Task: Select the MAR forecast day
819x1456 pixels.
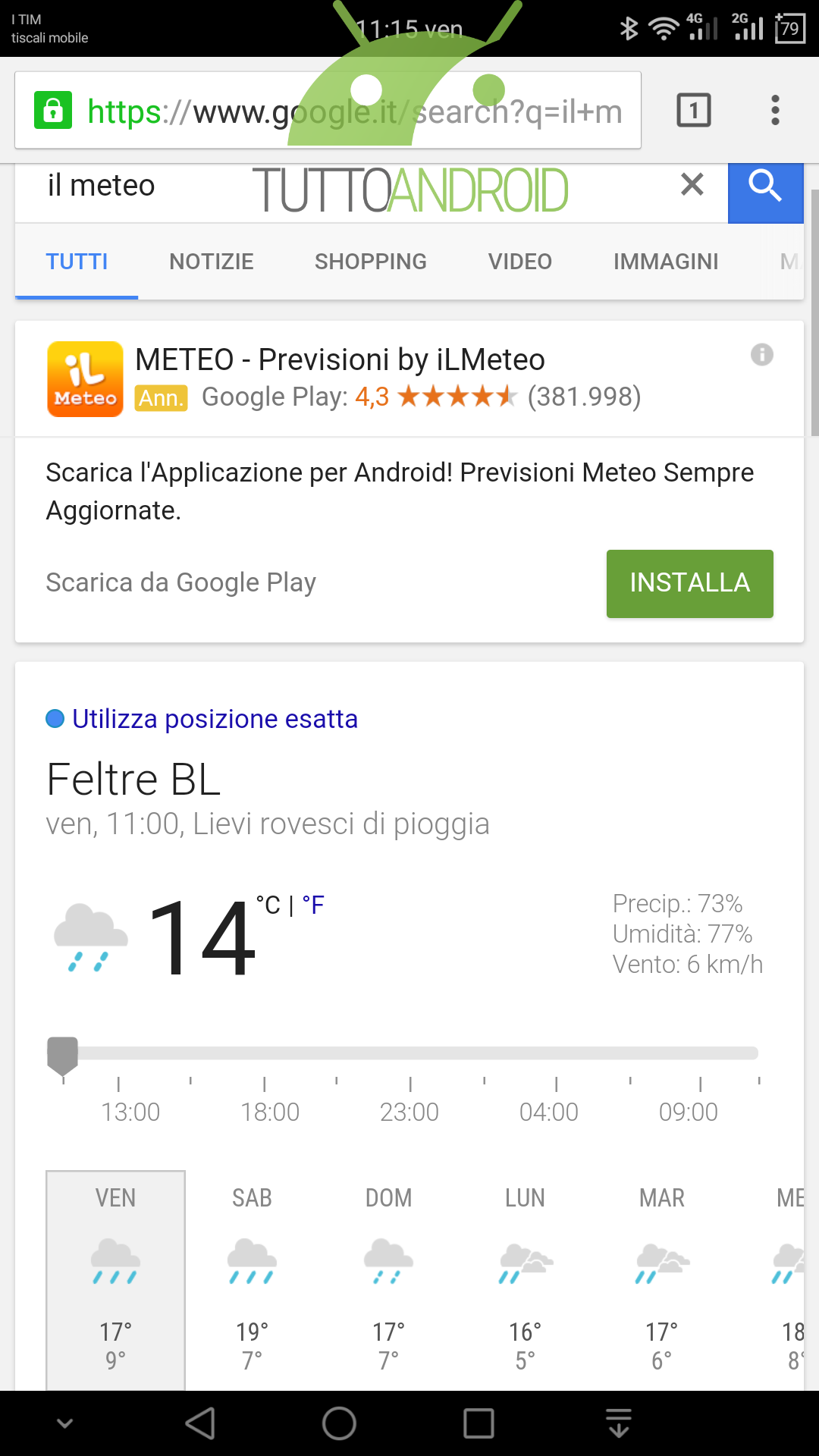Action: (x=662, y=1280)
